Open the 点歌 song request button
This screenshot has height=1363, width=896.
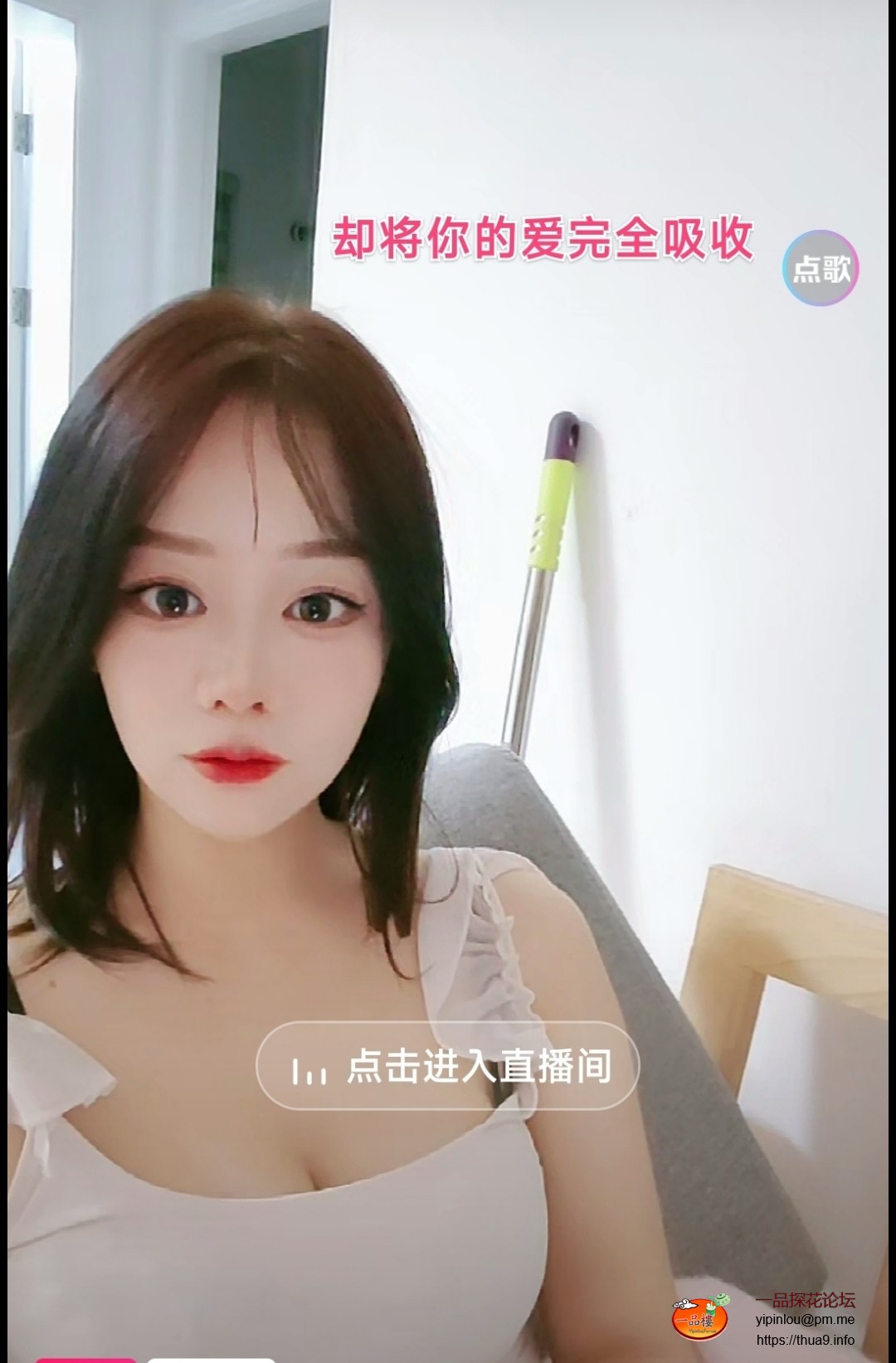pyautogui.click(x=821, y=268)
